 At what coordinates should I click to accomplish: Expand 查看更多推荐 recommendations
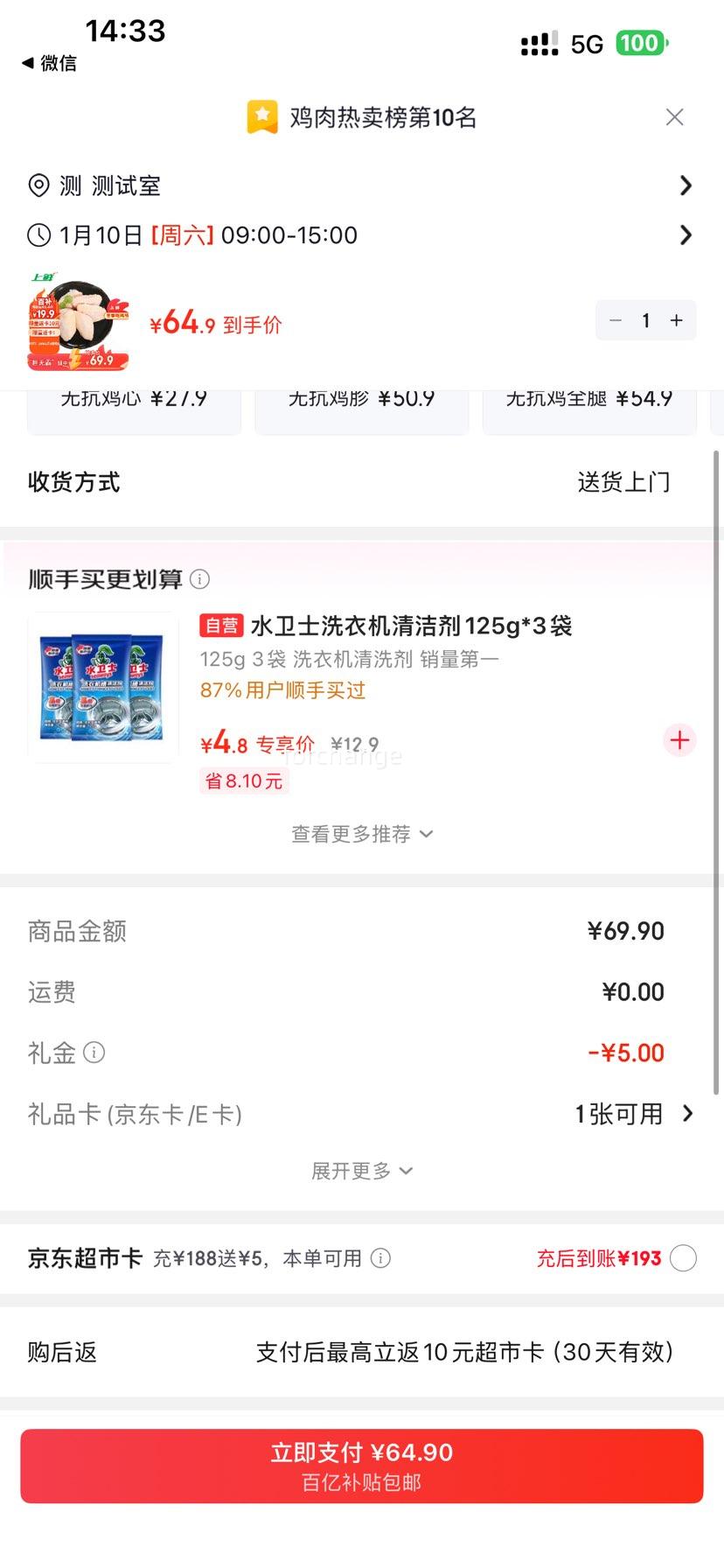tap(362, 833)
